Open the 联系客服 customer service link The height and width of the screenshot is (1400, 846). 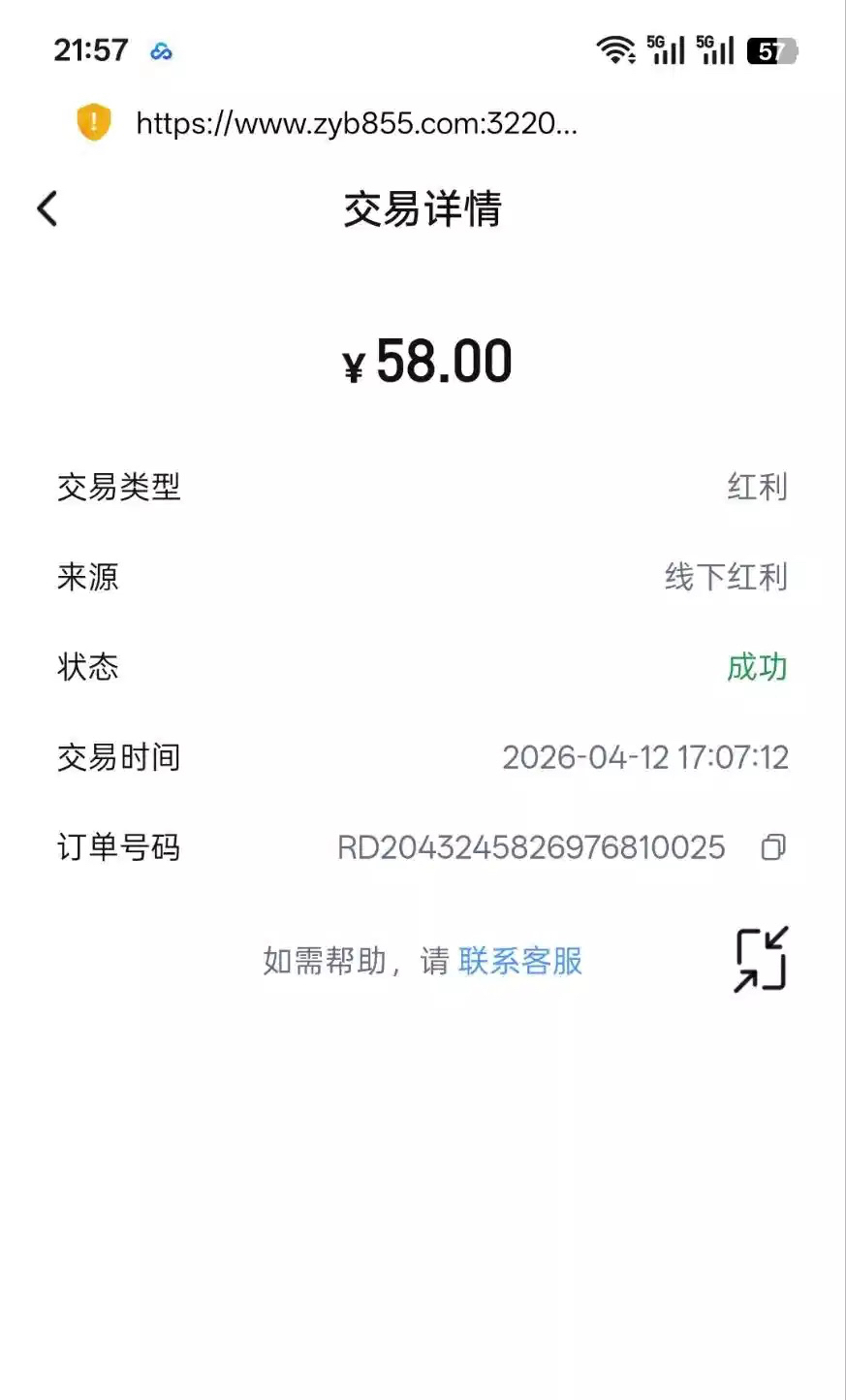click(x=520, y=961)
